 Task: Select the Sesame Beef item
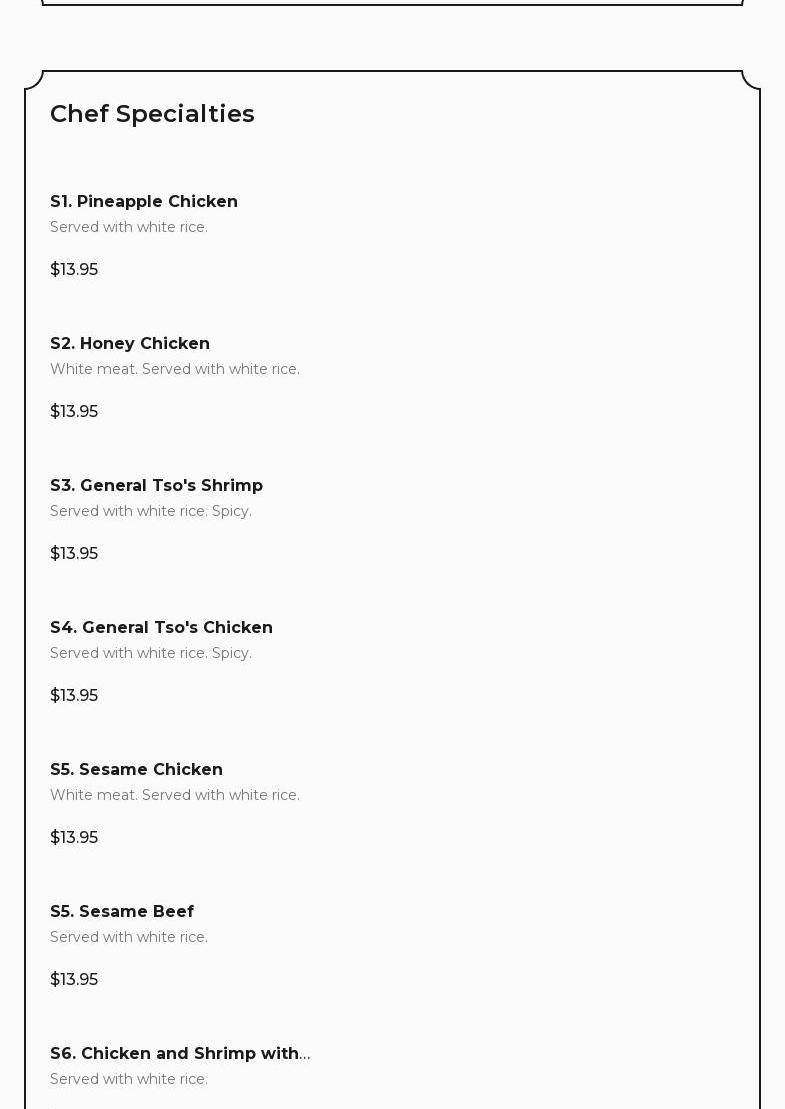[x=122, y=912]
